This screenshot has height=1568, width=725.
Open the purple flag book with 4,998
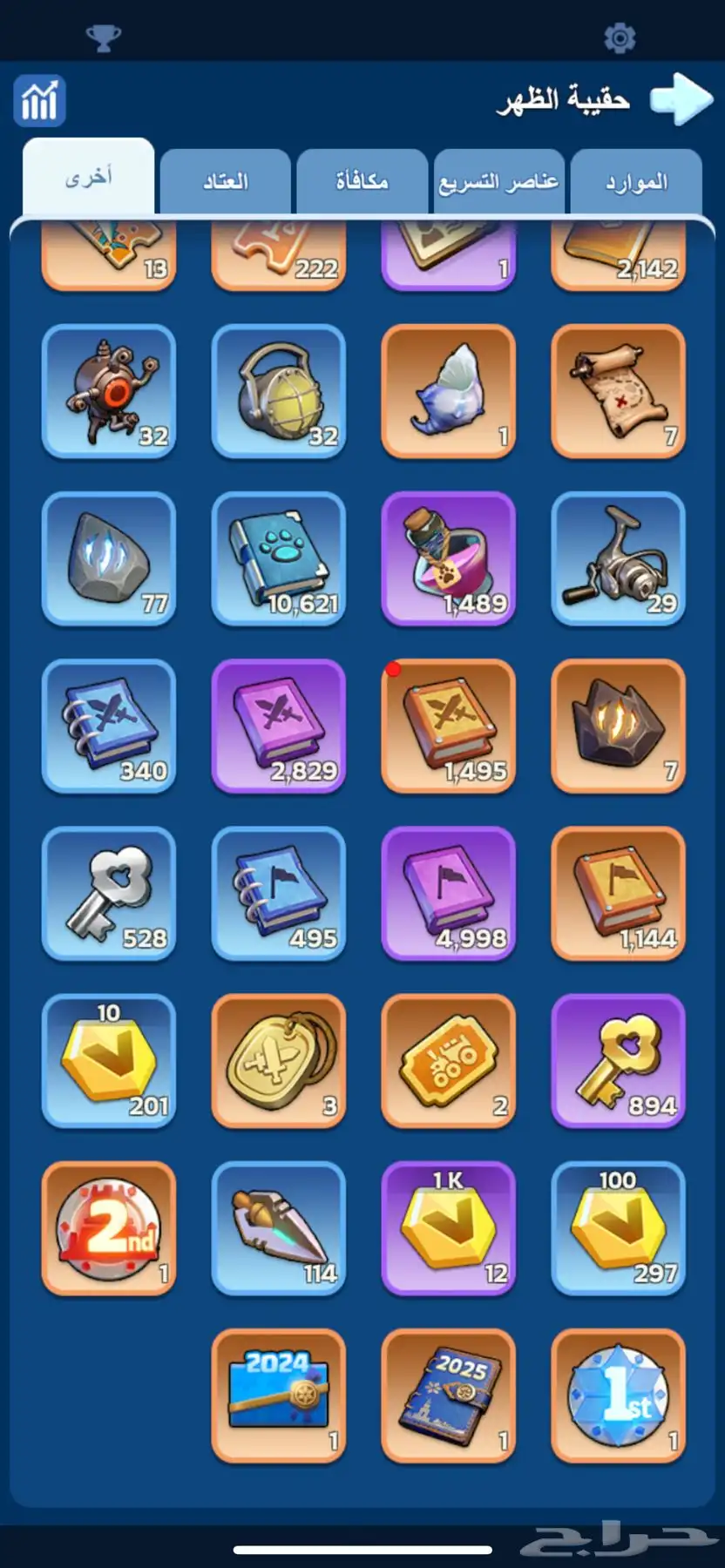449,893
